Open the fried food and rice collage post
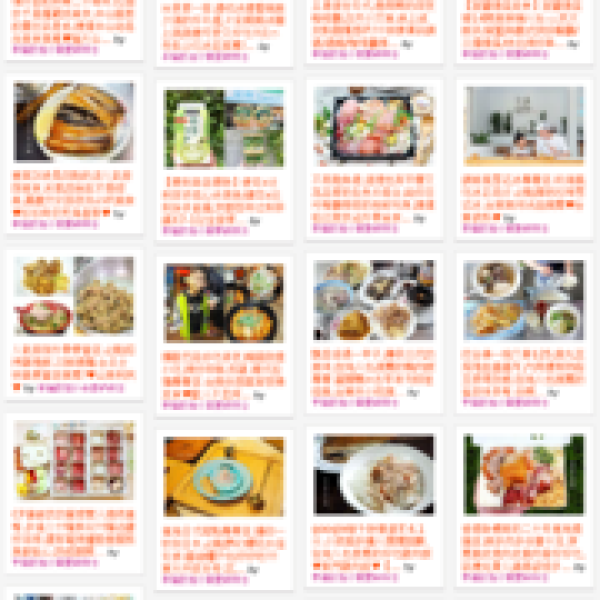600x600 pixels. click(x=74, y=296)
